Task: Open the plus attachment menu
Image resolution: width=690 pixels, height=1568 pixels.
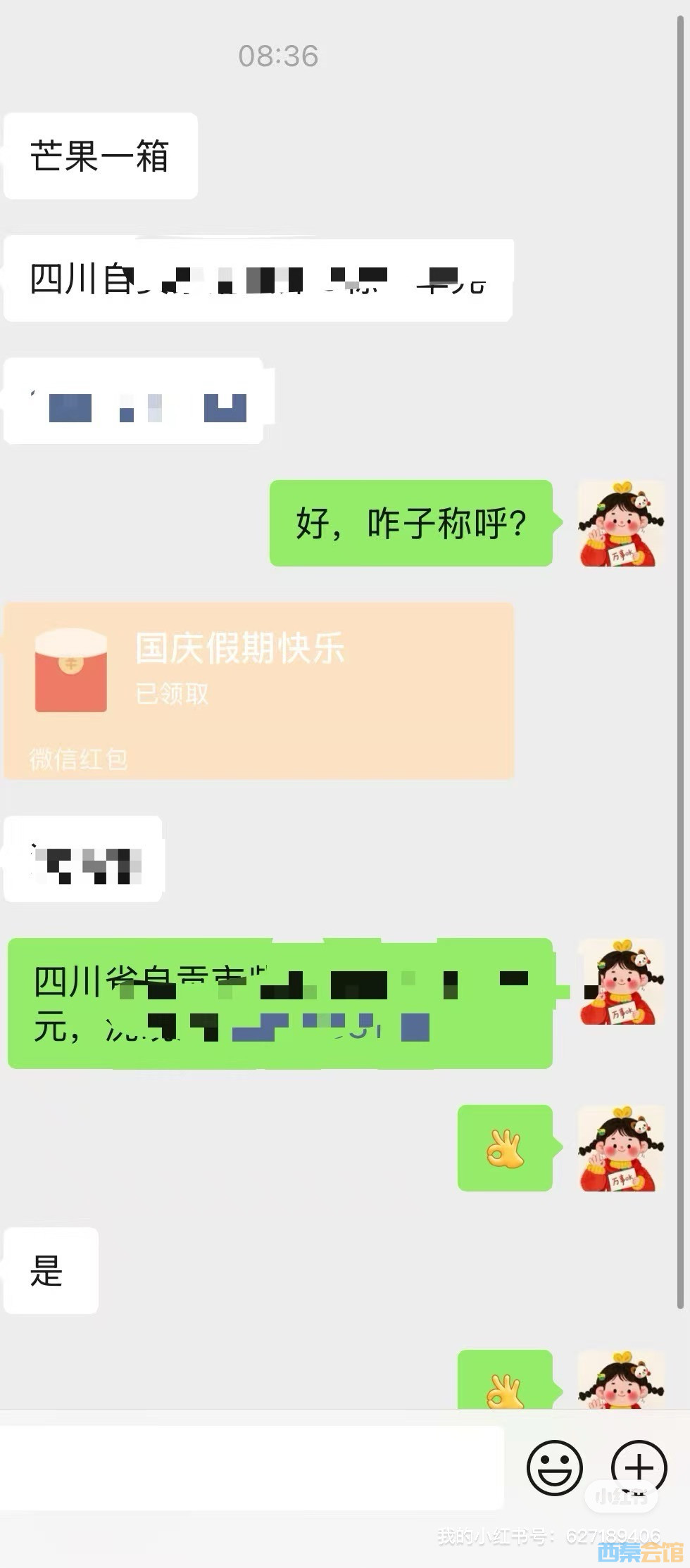Action: click(638, 1467)
